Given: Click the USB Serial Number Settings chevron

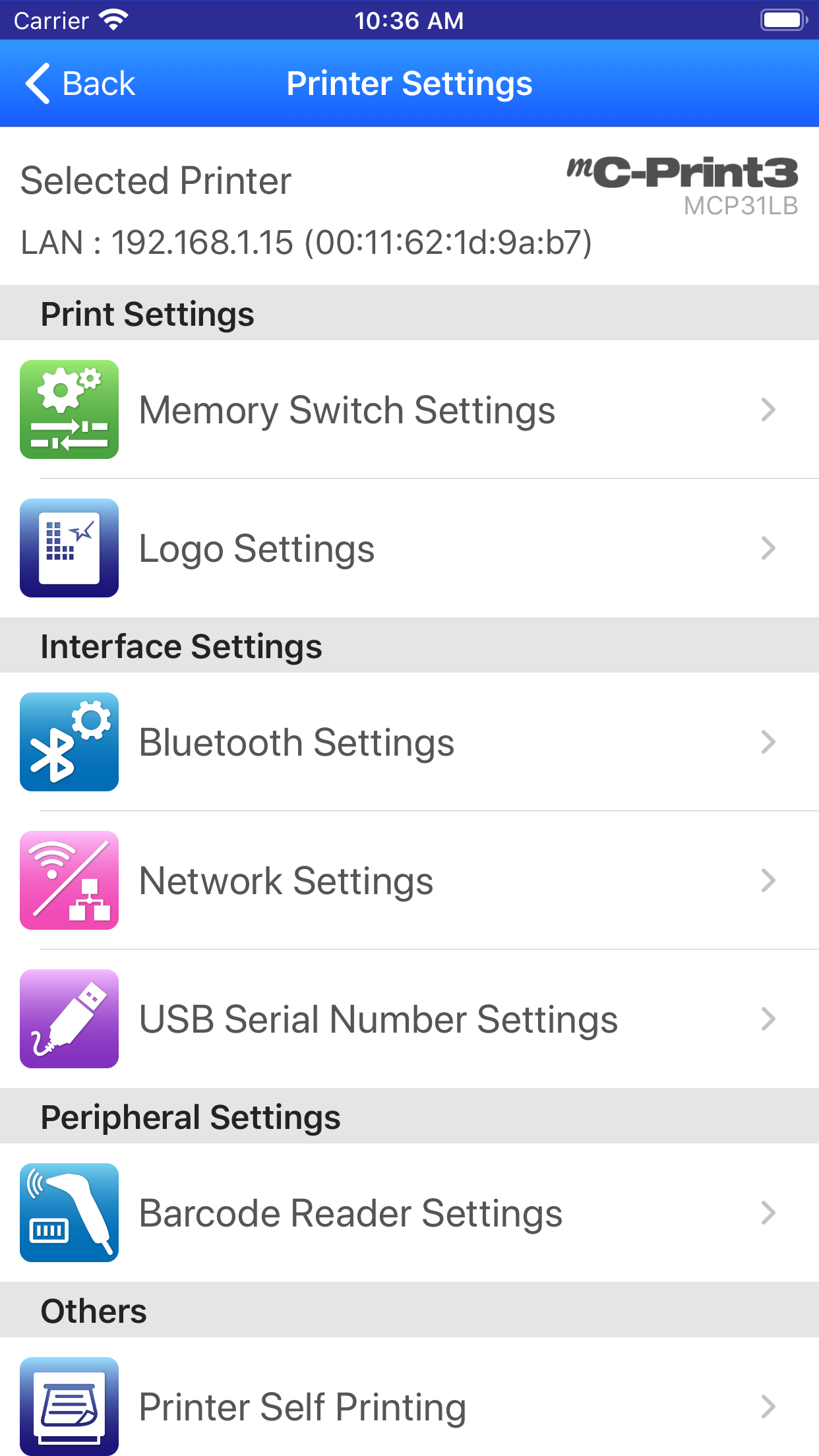Looking at the screenshot, I should 768,1019.
